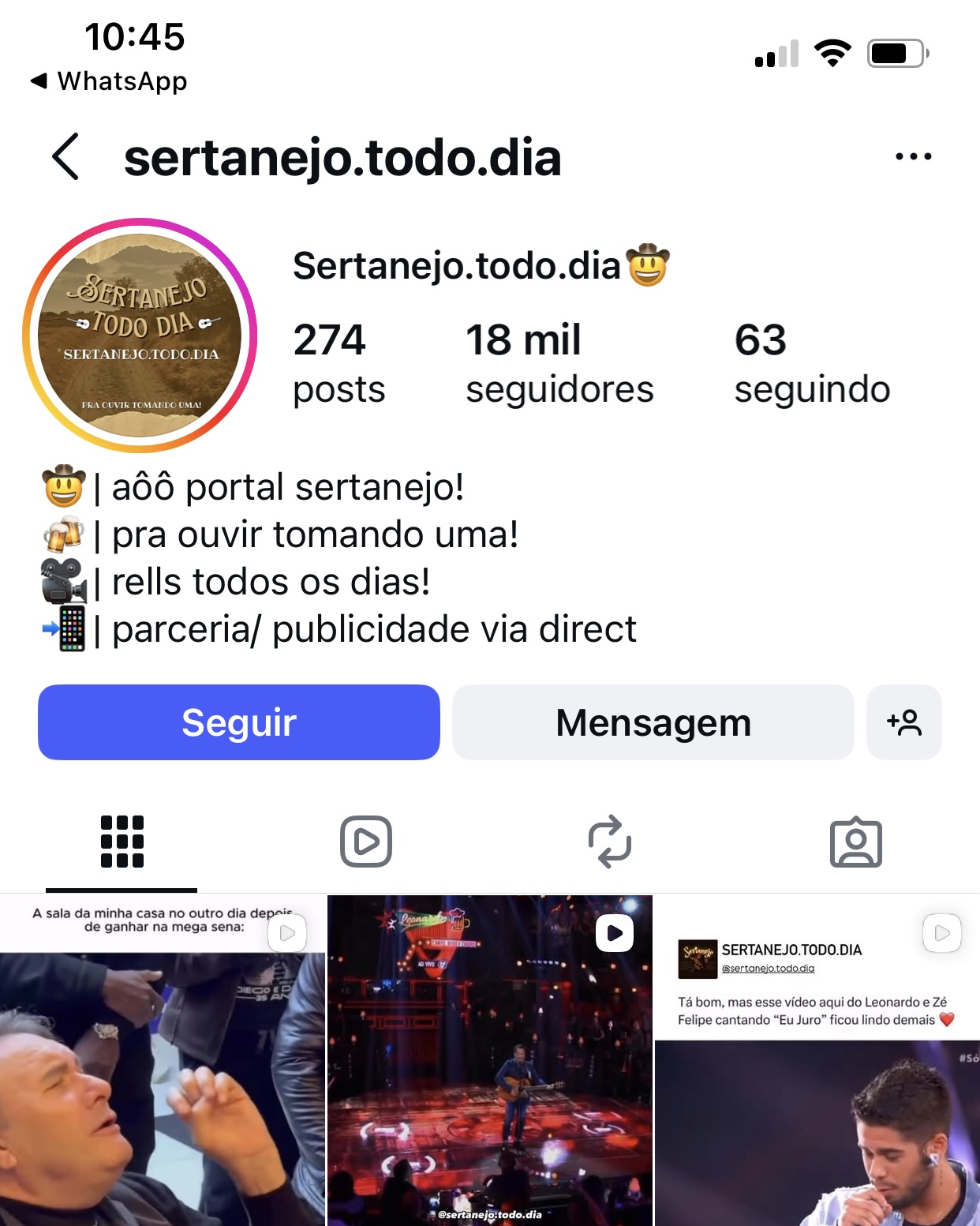980x1226 pixels.
Task: Tap @sertanejo.todo.dia link in third post
Action: [x=768, y=967]
